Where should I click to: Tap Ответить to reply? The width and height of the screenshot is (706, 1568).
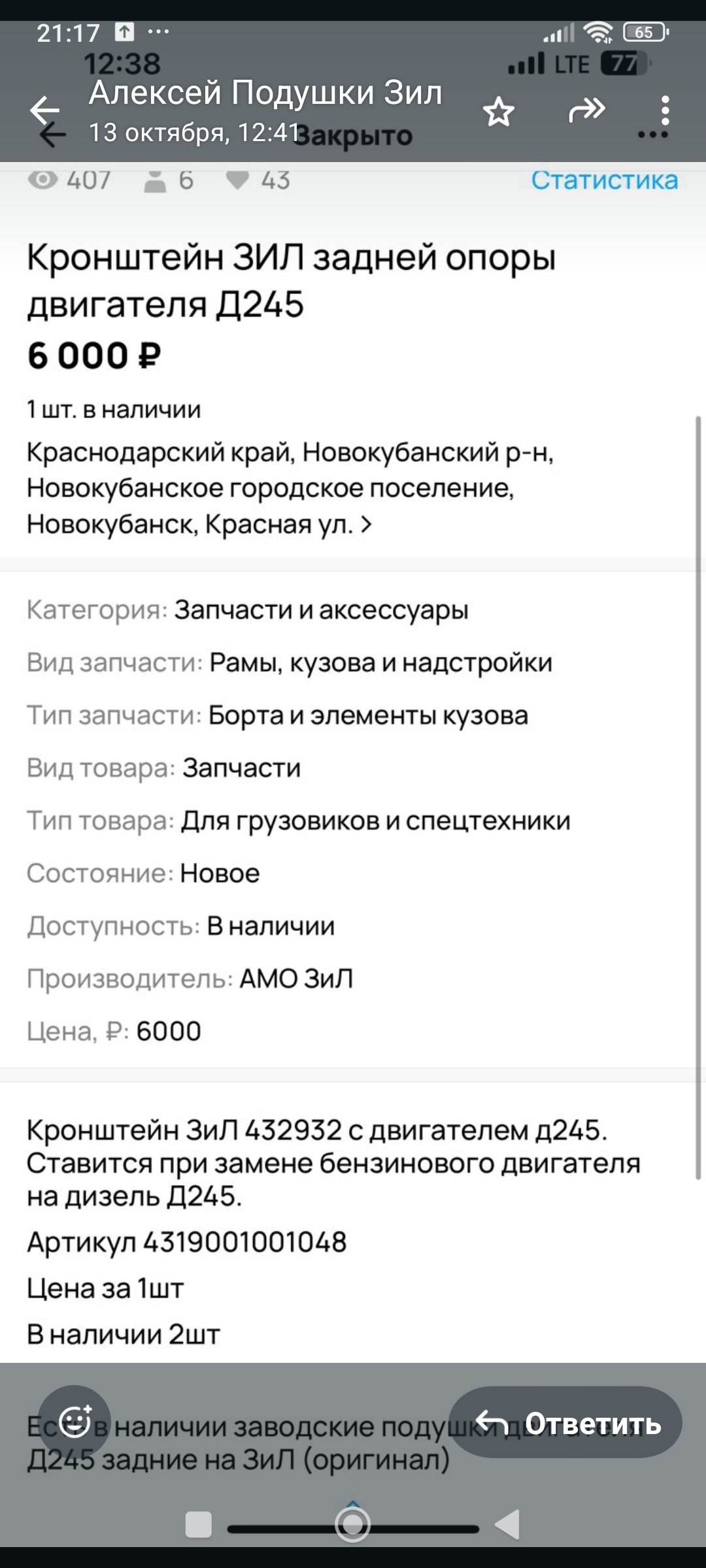pyautogui.click(x=565, y=1422)
